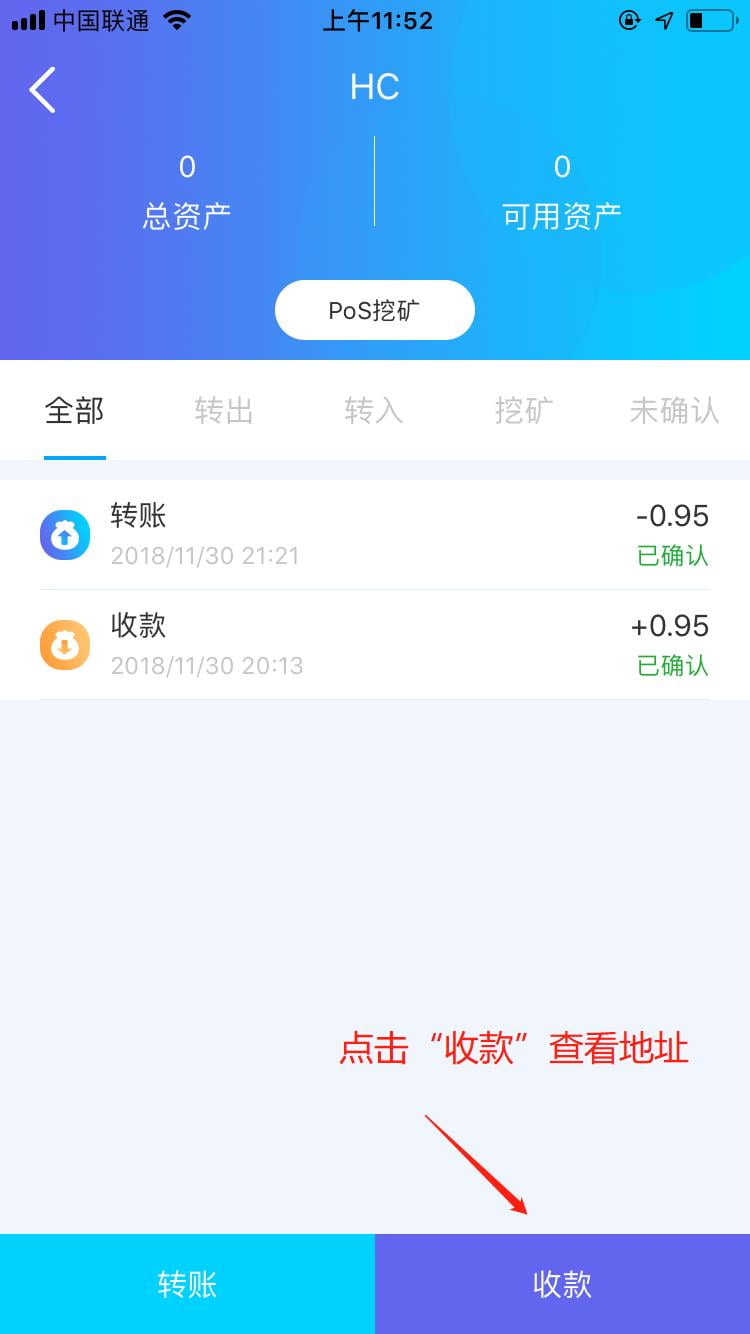Open the 收款 +0.95 transaction record
The height and width of the screenshot is (1334, 750).
point(375,645)
